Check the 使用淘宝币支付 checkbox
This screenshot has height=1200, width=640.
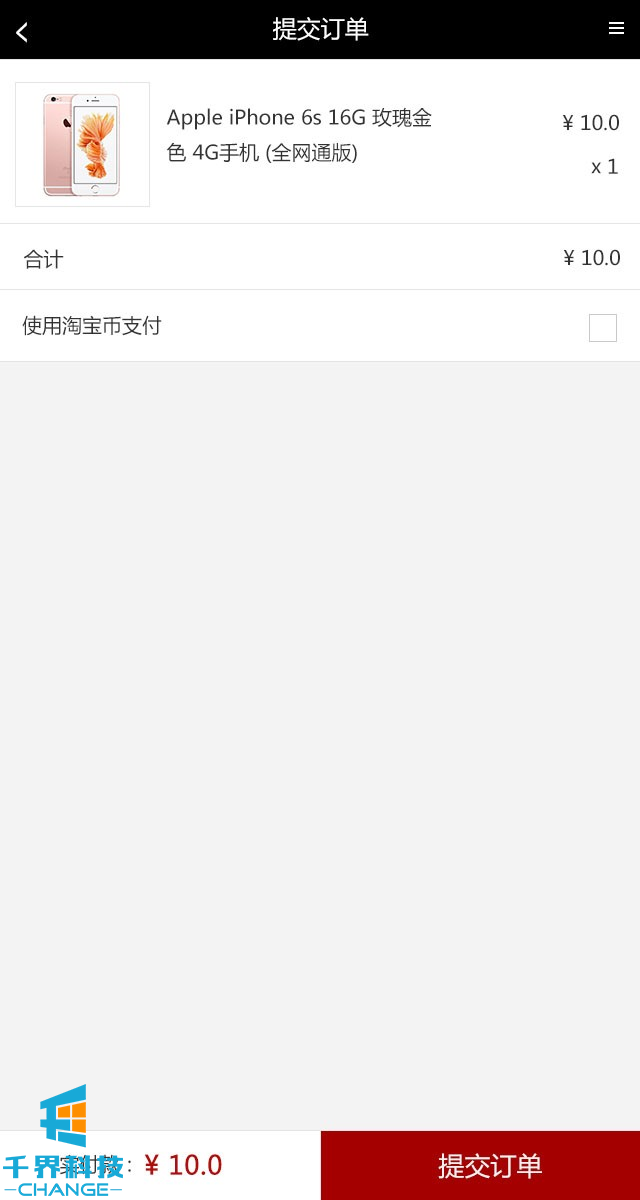tap(602, 328)
